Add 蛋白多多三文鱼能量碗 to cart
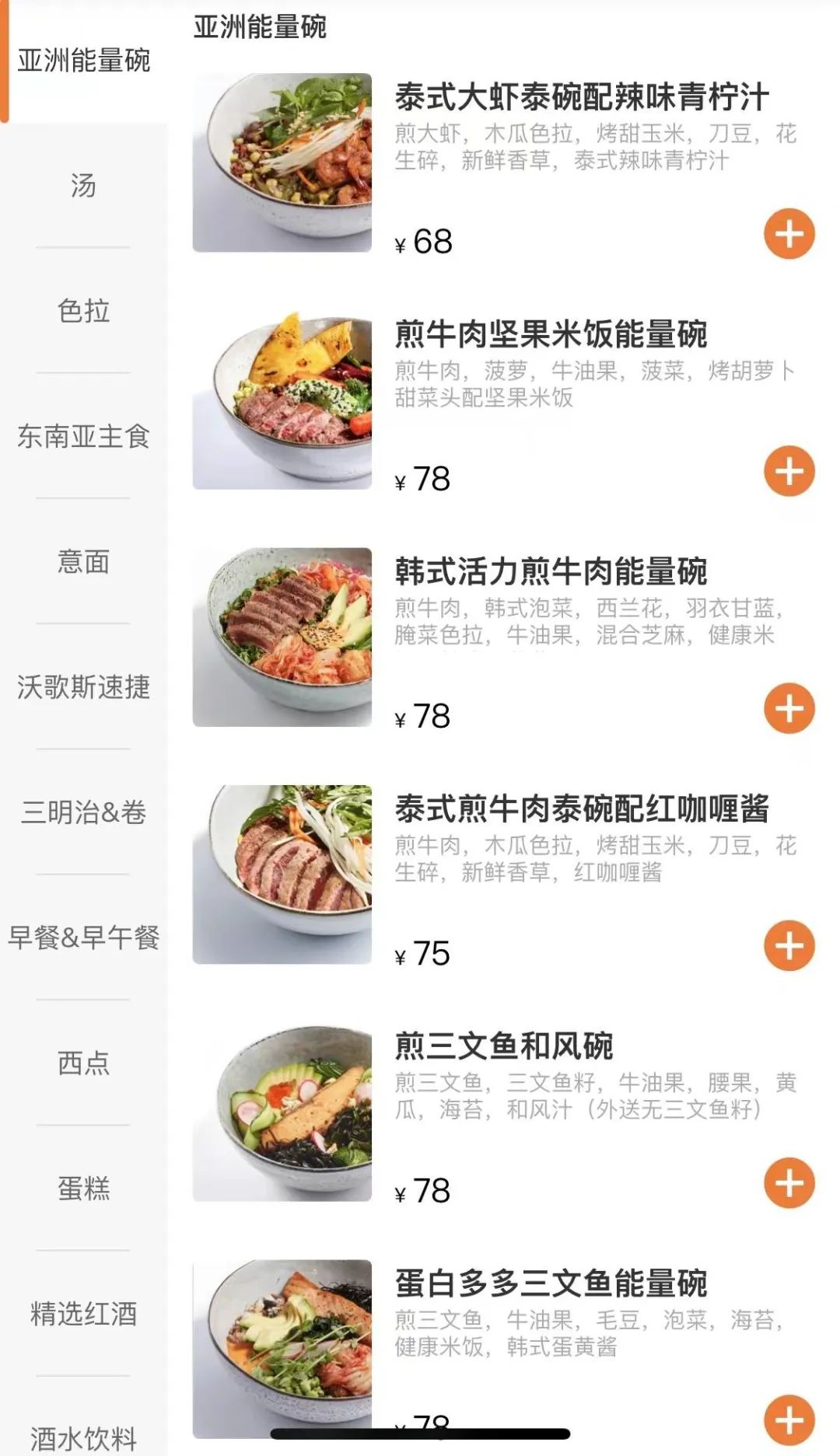This screenshot has width=840, height=1456. [789, 1419]
